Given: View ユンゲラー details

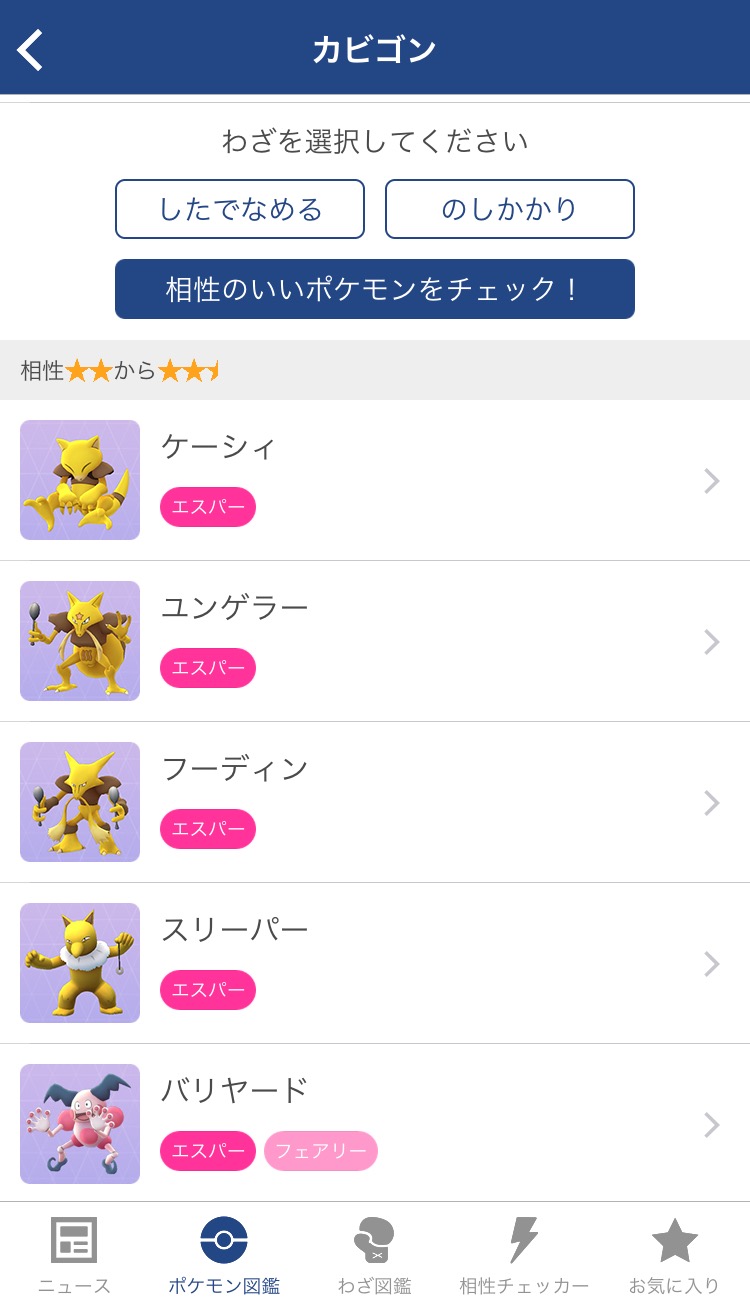Looking at the screenshot, I should click(375, 641).
